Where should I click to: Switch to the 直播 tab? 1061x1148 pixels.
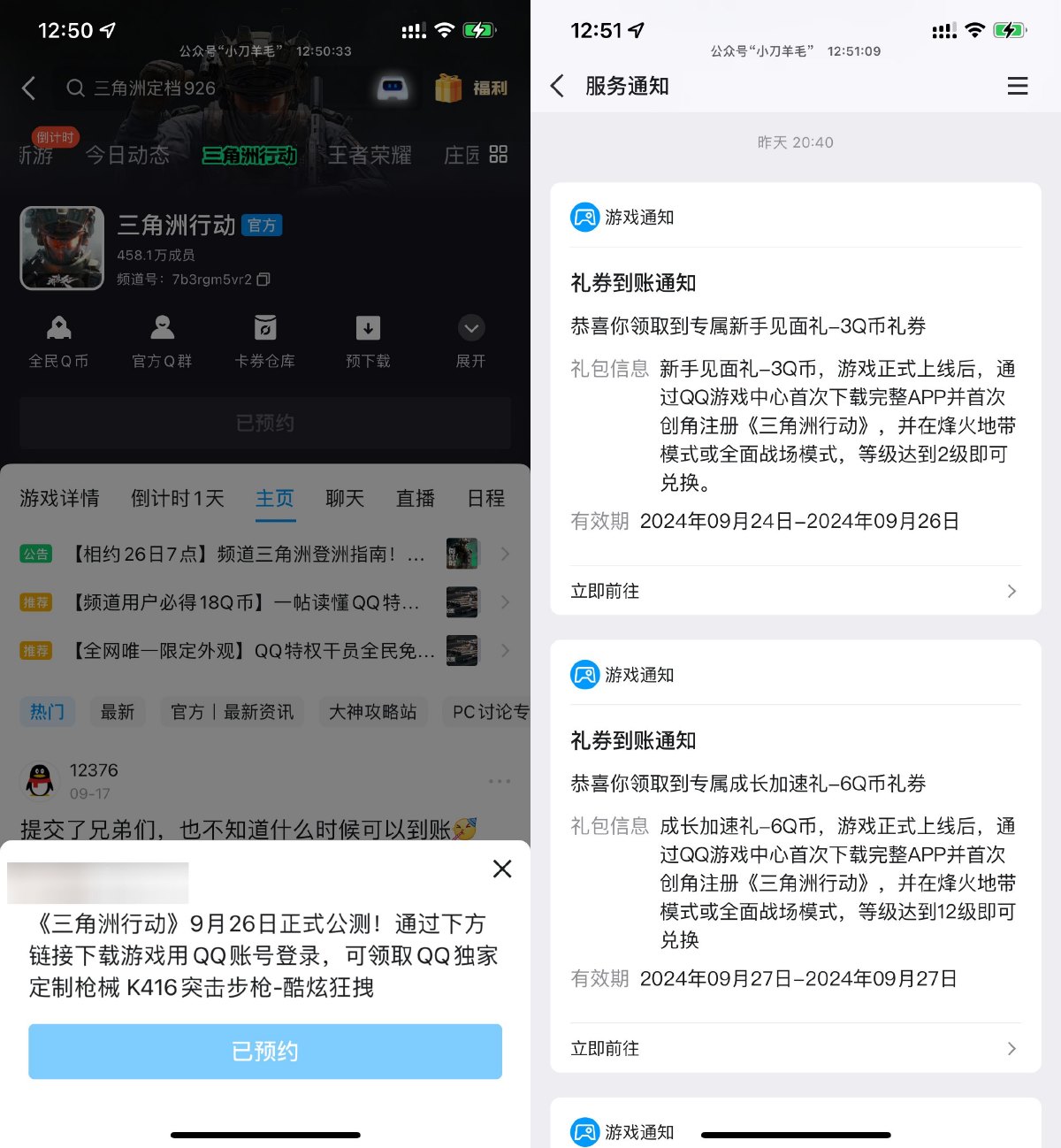[x=416, y=499]
